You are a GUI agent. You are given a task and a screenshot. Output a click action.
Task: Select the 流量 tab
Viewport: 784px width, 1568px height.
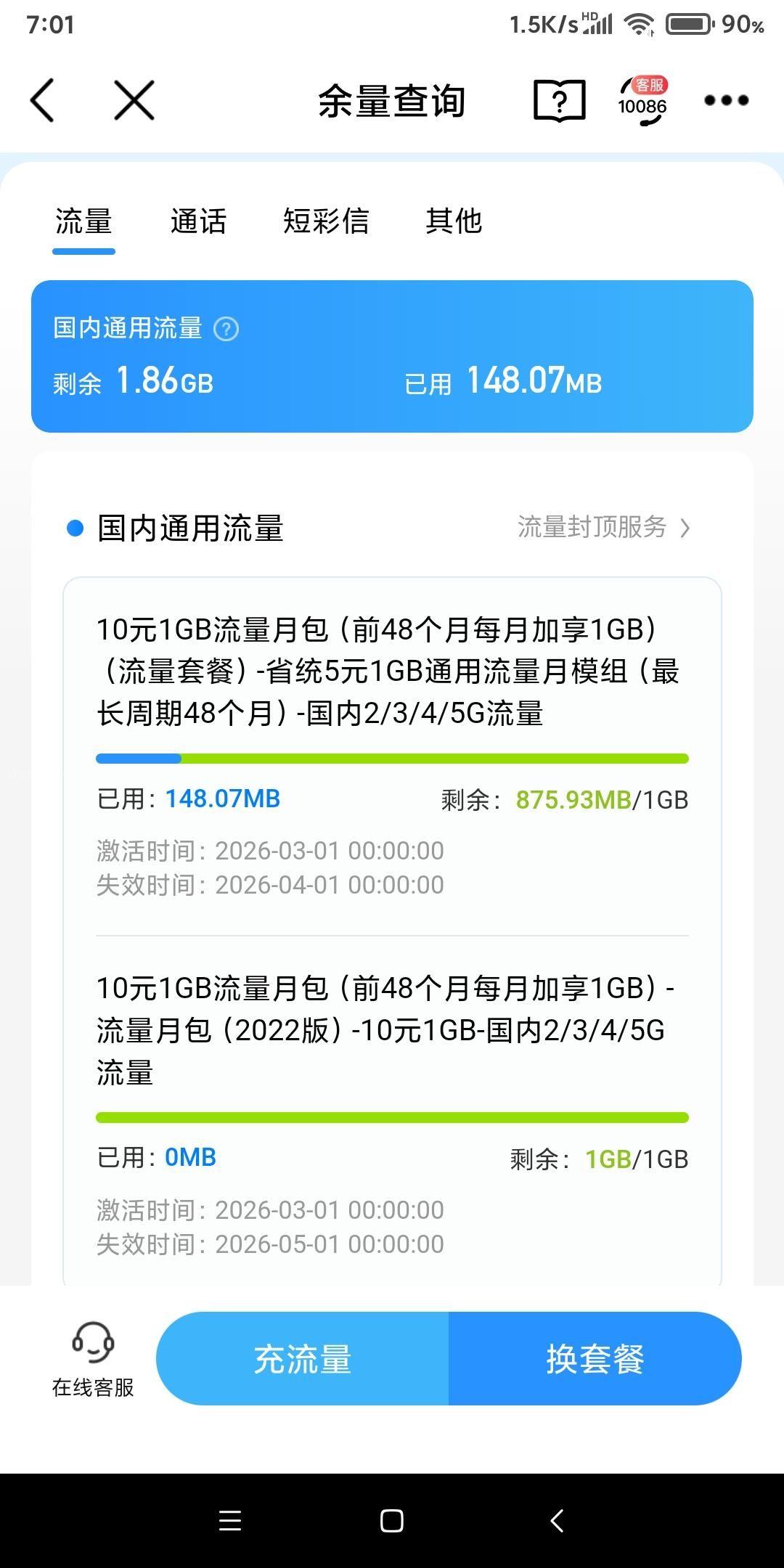[83, 221]
